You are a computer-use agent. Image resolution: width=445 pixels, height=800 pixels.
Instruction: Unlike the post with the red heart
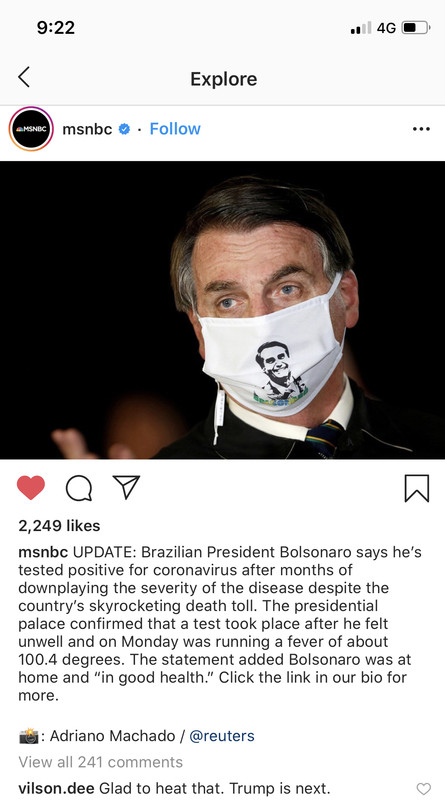pyautogui.click(x=31, y=487)
